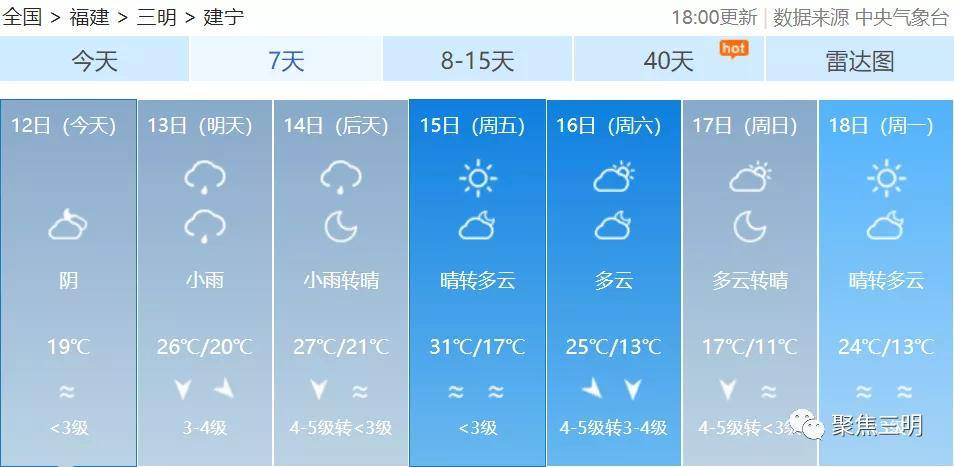Switch to the 40天 forecast tab
Screen dimensions: 954x467
(668, 61)
